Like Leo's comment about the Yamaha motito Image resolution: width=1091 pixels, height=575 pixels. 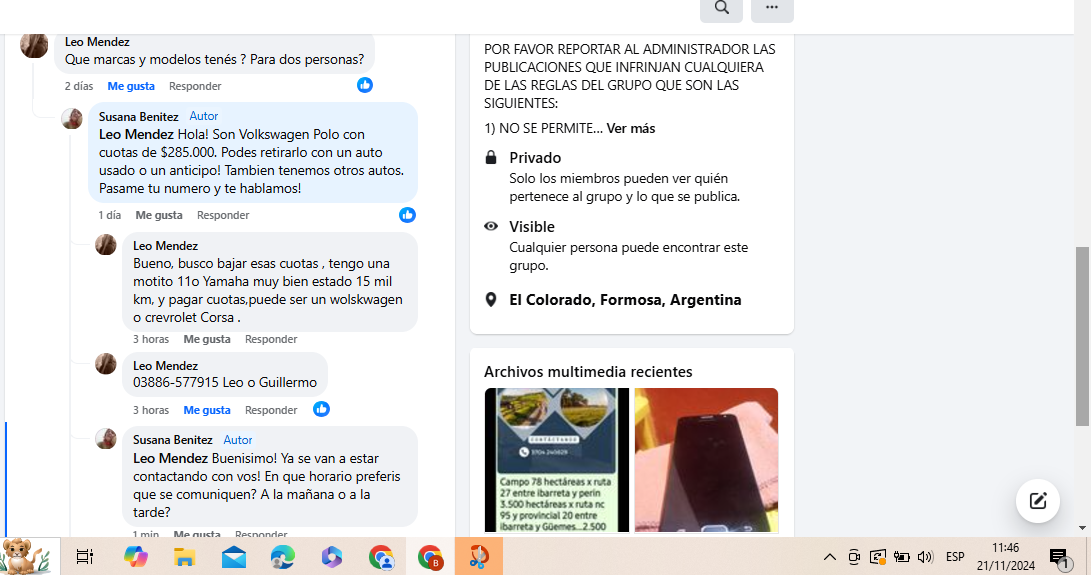207,339
